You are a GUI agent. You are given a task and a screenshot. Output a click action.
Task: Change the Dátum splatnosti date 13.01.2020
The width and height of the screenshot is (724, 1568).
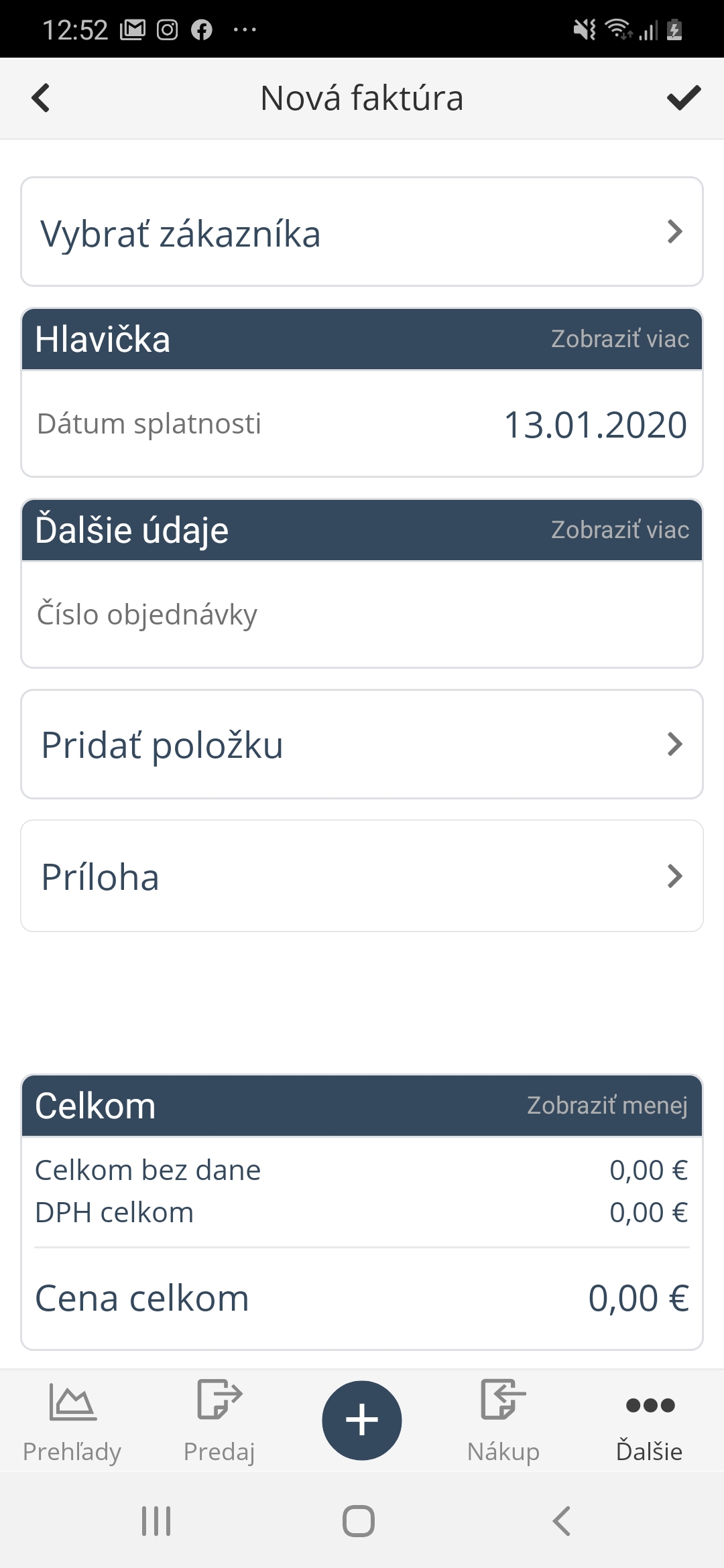(595, 425)
